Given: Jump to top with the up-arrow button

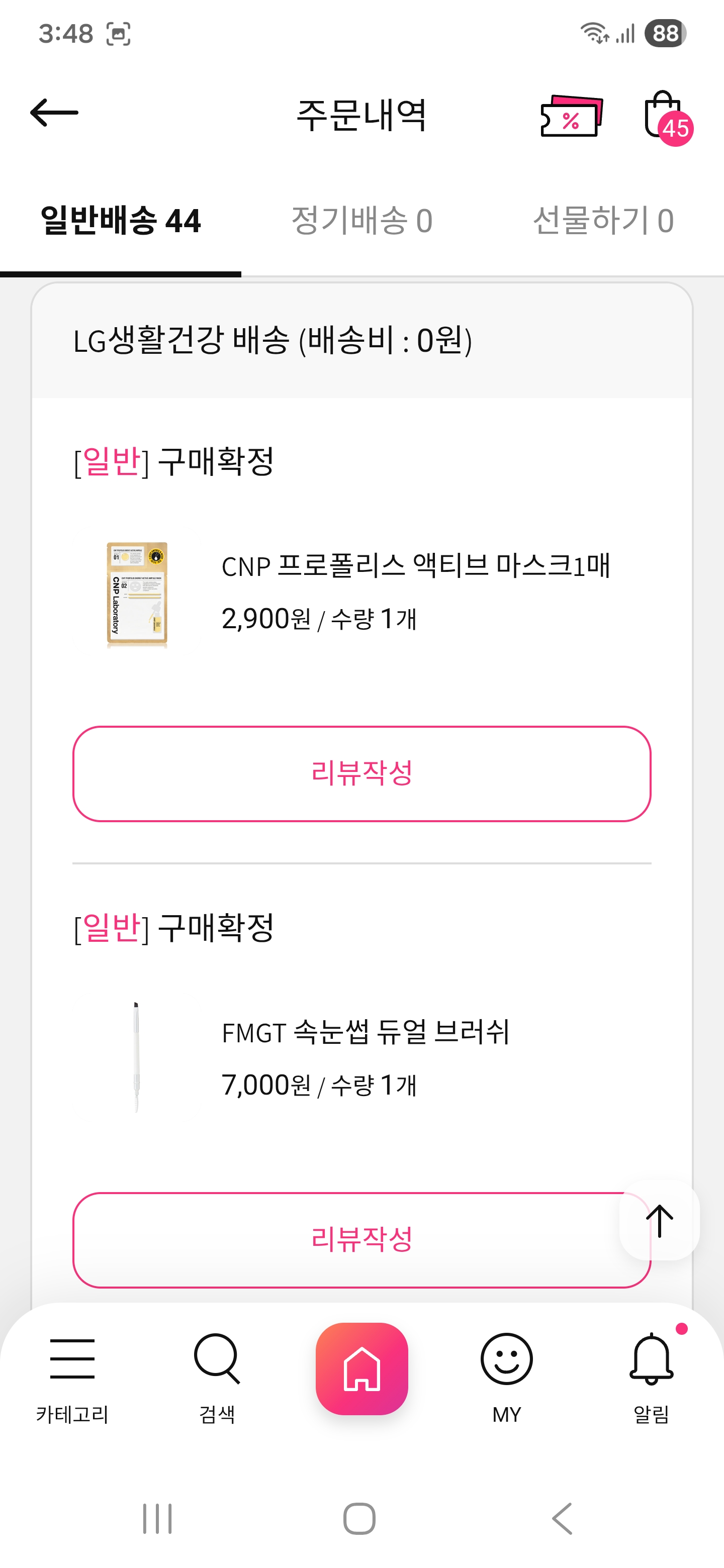Looking at the screenshot, I should click(660, 1220).
